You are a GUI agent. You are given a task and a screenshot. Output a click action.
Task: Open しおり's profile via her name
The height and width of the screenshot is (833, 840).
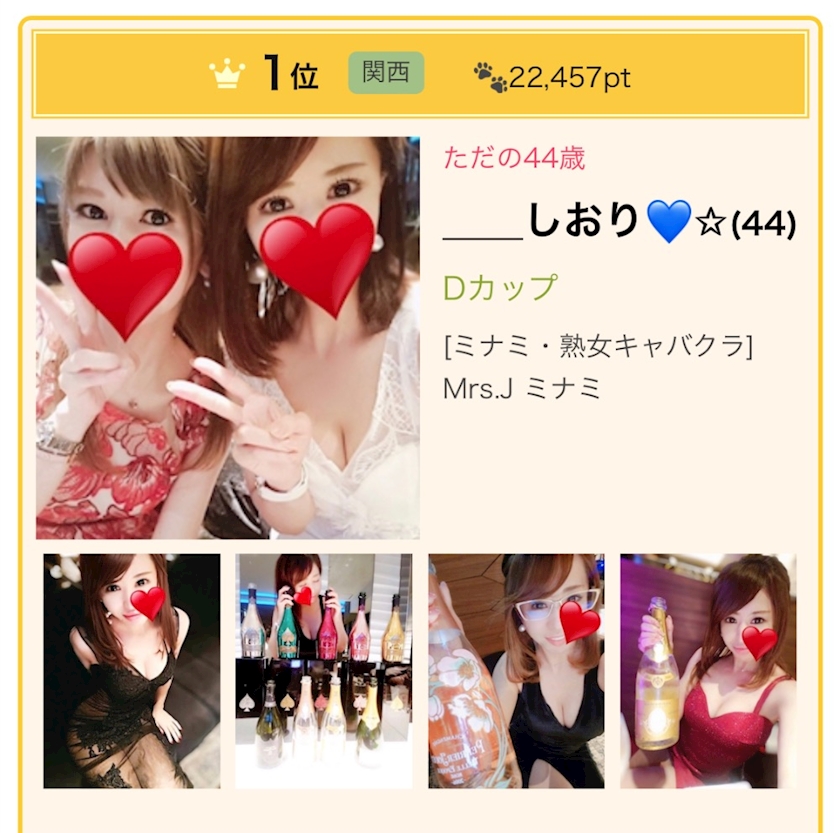tap(620, 221)
